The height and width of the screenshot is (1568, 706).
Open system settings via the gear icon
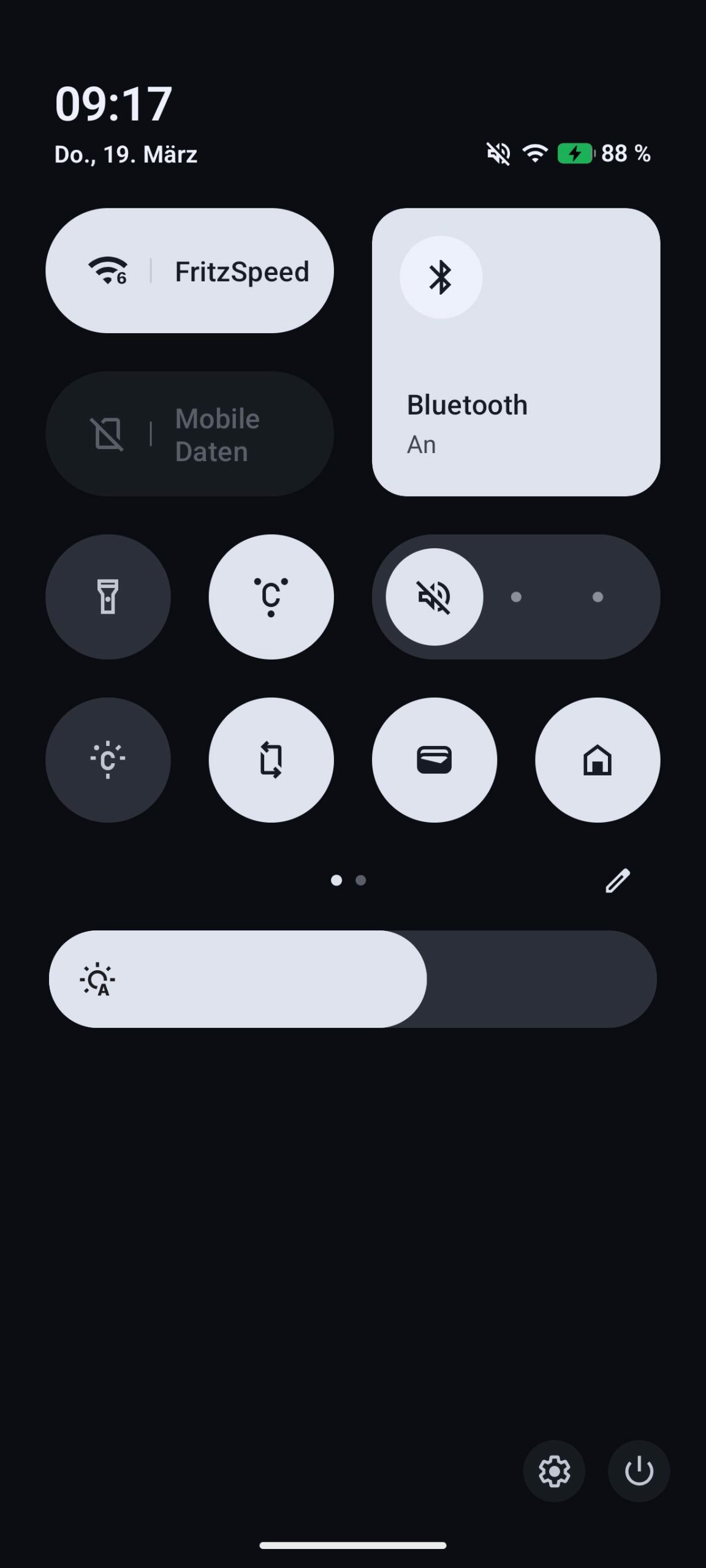click(x=554, y=1471)
